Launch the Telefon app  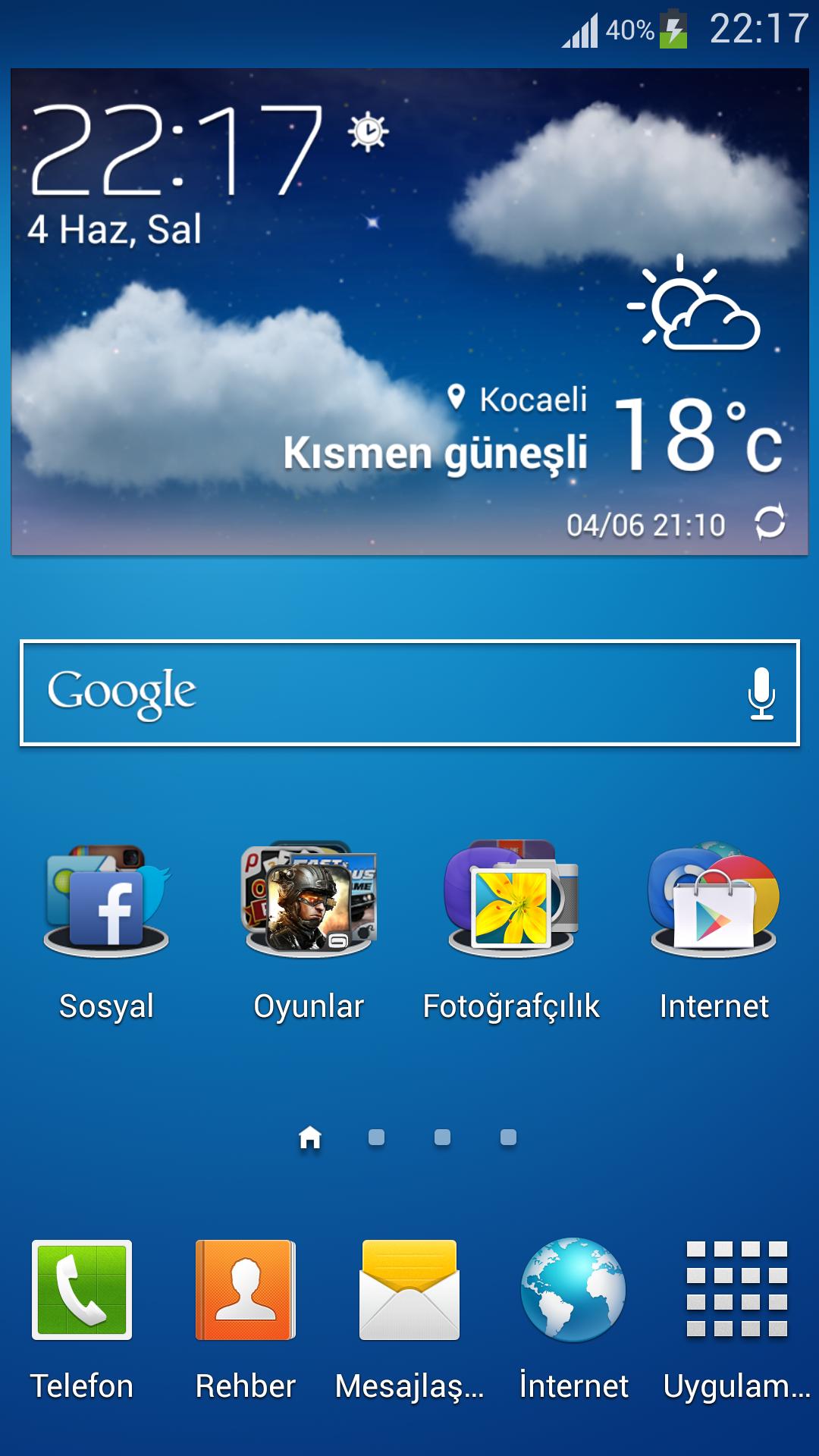click(x=82, y=1290)
